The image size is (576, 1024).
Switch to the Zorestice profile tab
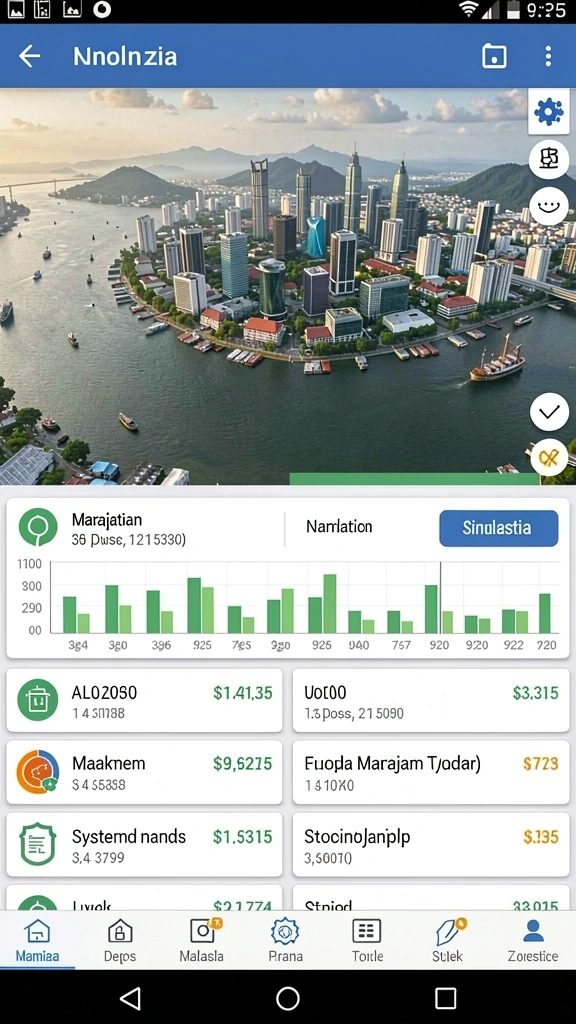click(x=533, y=940)
